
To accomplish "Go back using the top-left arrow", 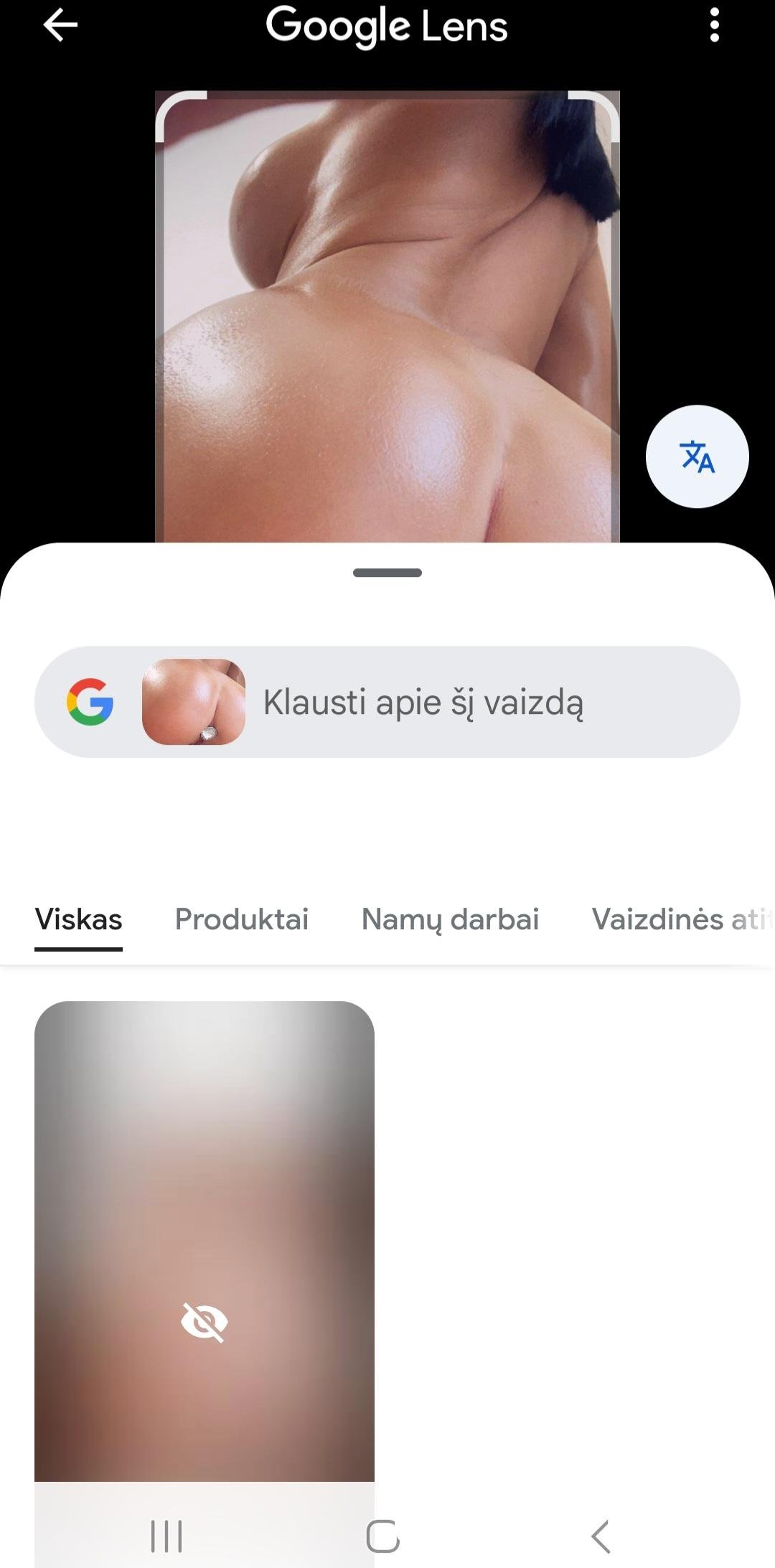I will coord(60,26).
